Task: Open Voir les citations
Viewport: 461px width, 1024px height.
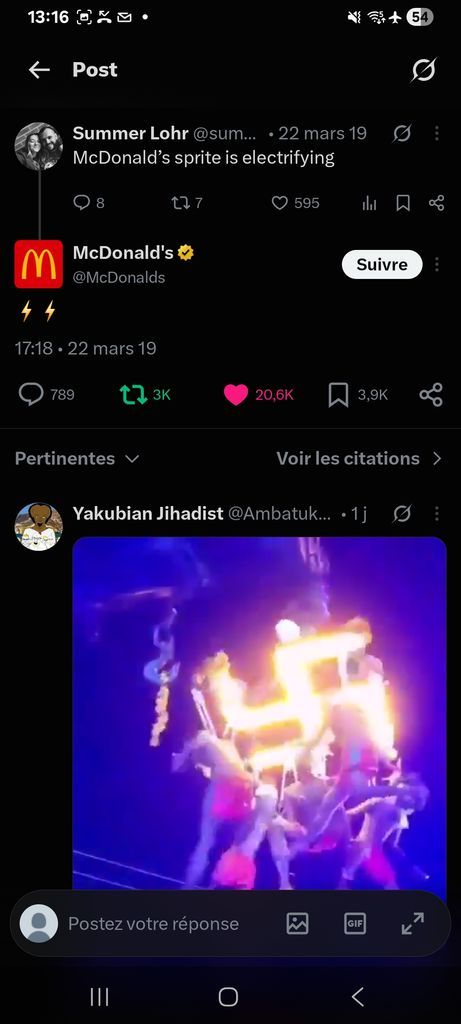Action: tap(359, 458)
